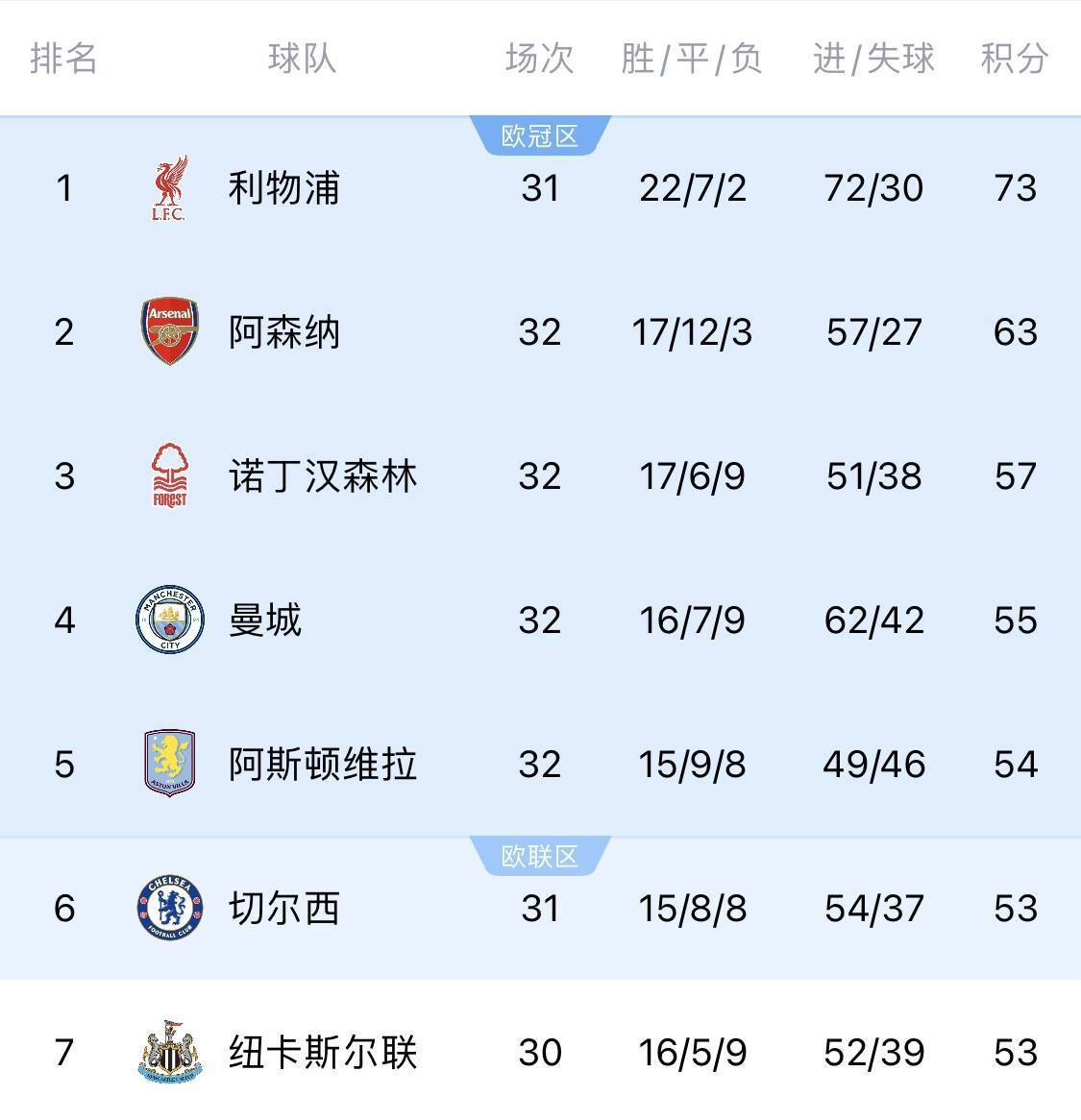Click Arsenal's points value of 63
The height and width of the screenshot is (1120, 1081).
(1018, 332)
